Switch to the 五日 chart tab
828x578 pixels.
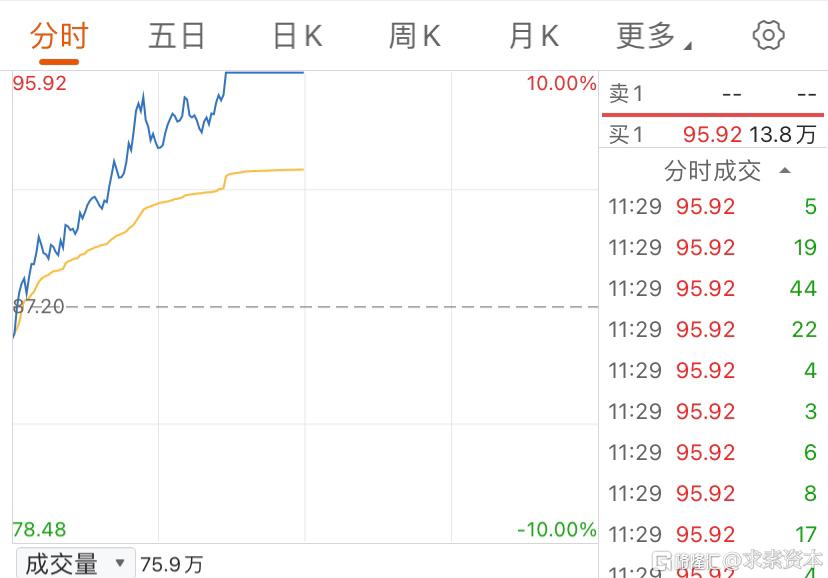coord(177,37)
